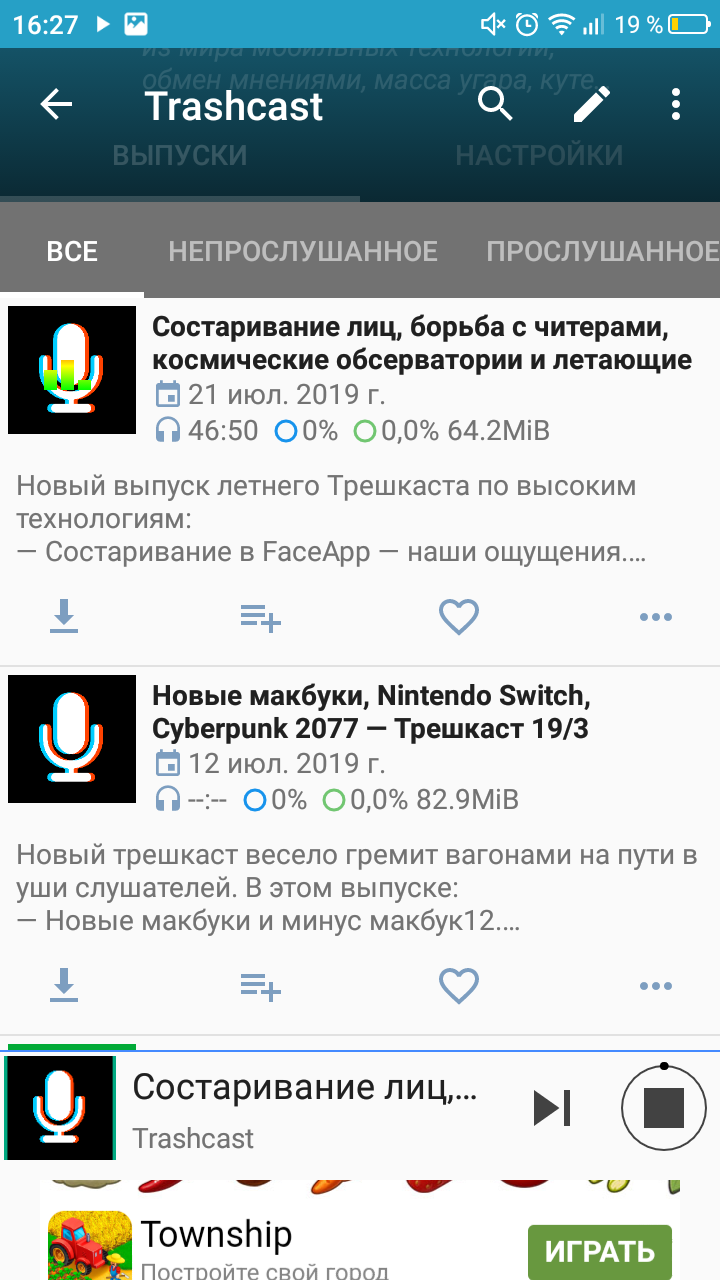Favorite the Состаривание лиц episode
This screenshot has width=720, height=1280.
tap(459, 617)
